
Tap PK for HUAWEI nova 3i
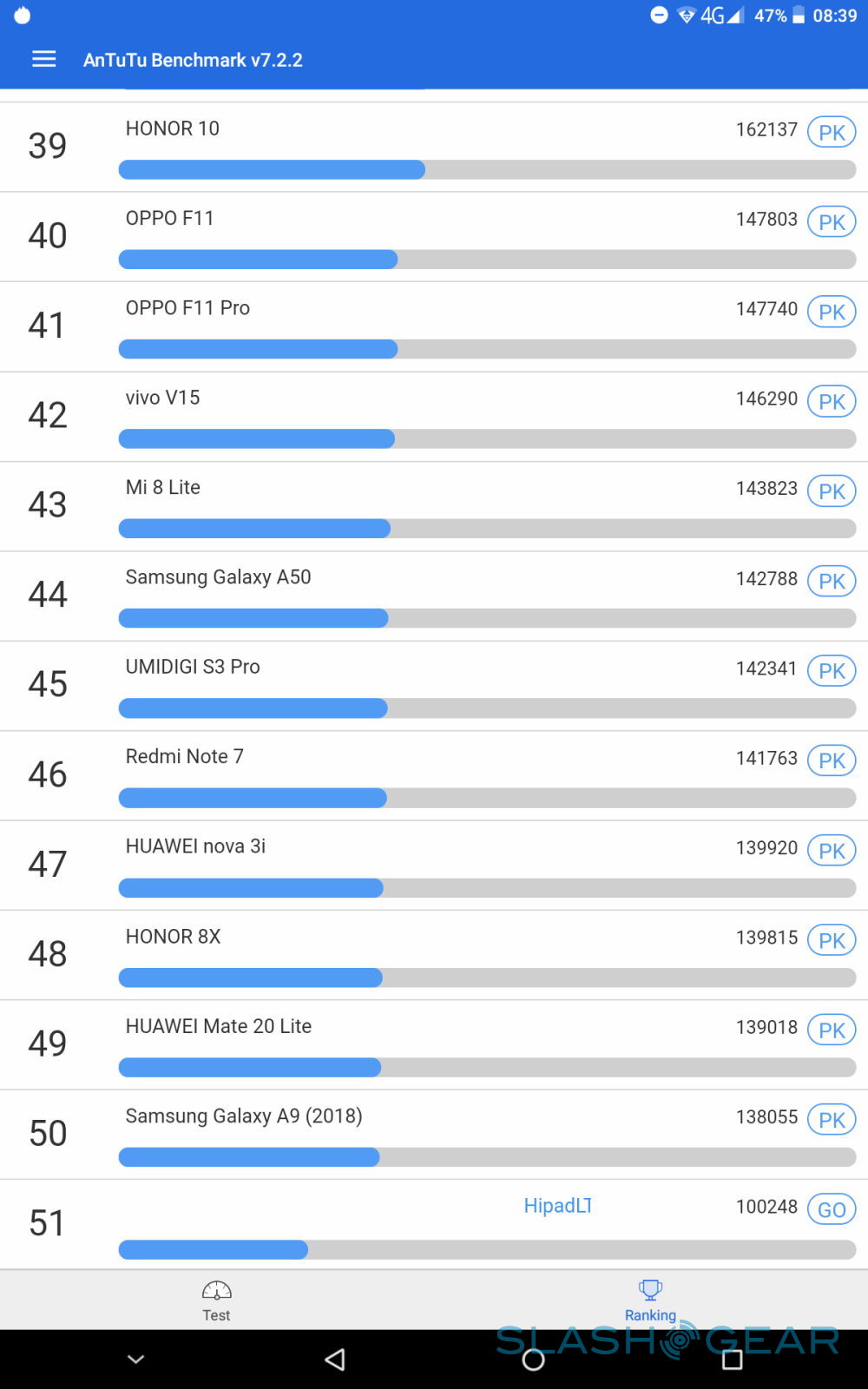831,851
